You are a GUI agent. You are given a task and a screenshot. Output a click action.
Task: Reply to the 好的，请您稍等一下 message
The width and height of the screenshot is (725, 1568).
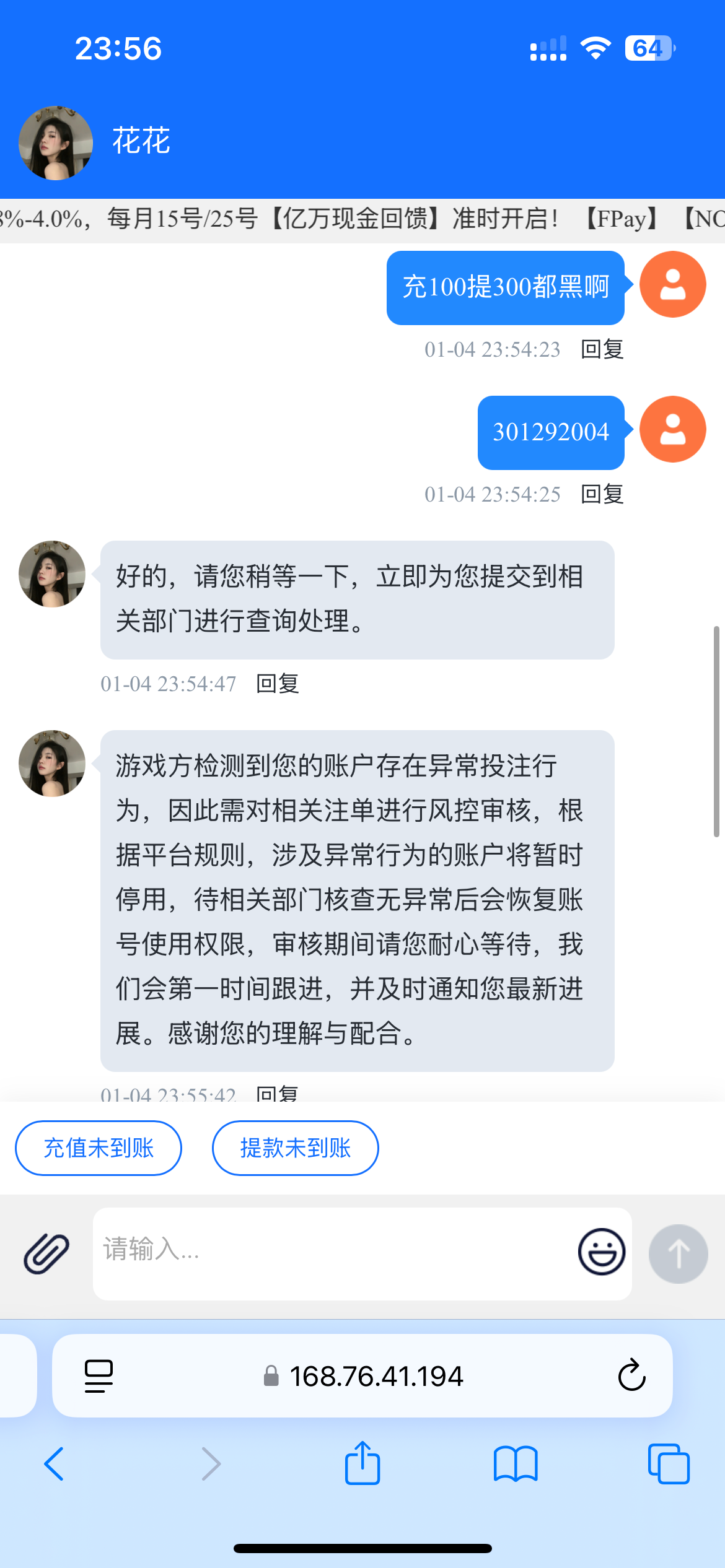click(x=278, y=684)
